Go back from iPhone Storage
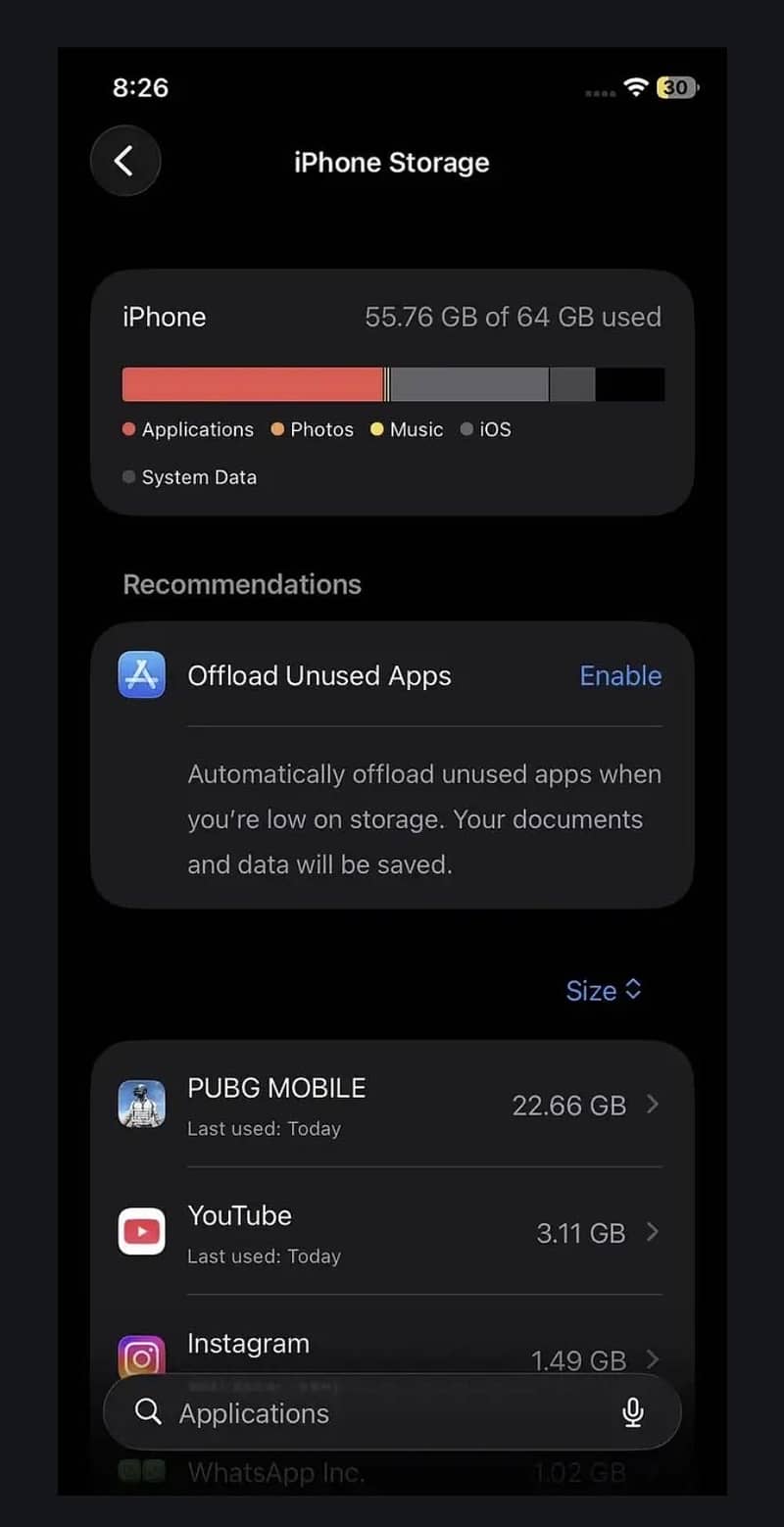Image resolution: width=784 pixels, height=1527 pixels. pos(124,161)
